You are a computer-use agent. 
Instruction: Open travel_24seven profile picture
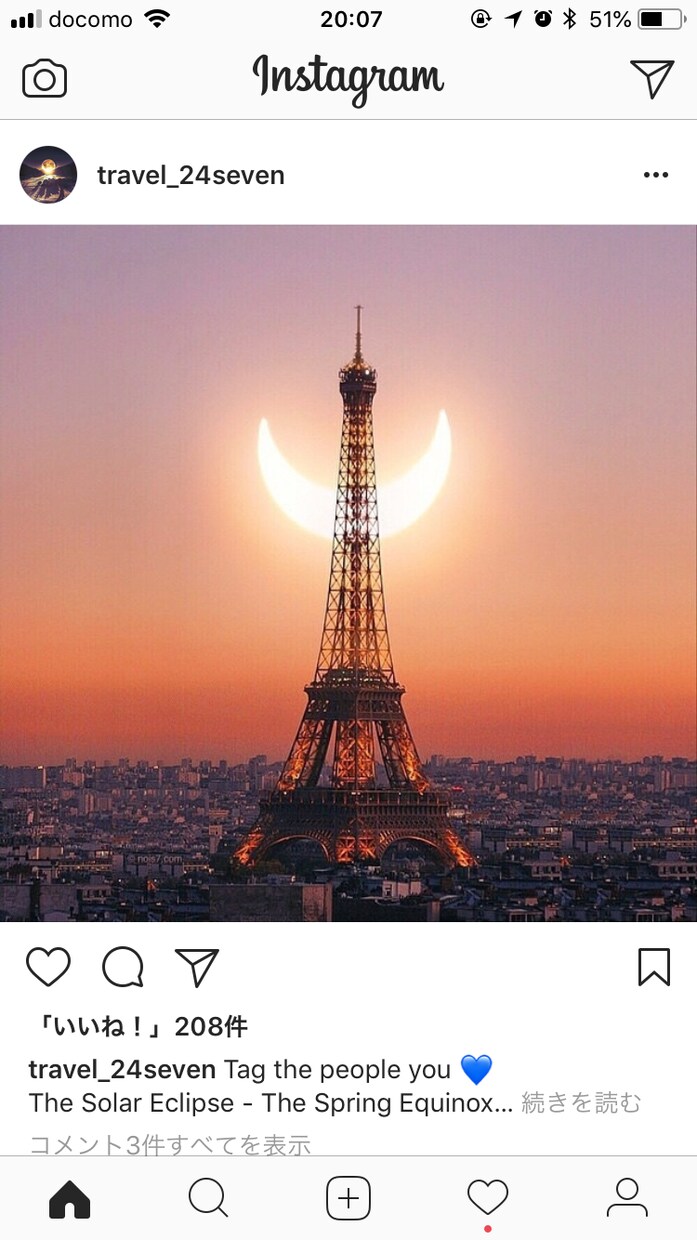tap(48, 175)
